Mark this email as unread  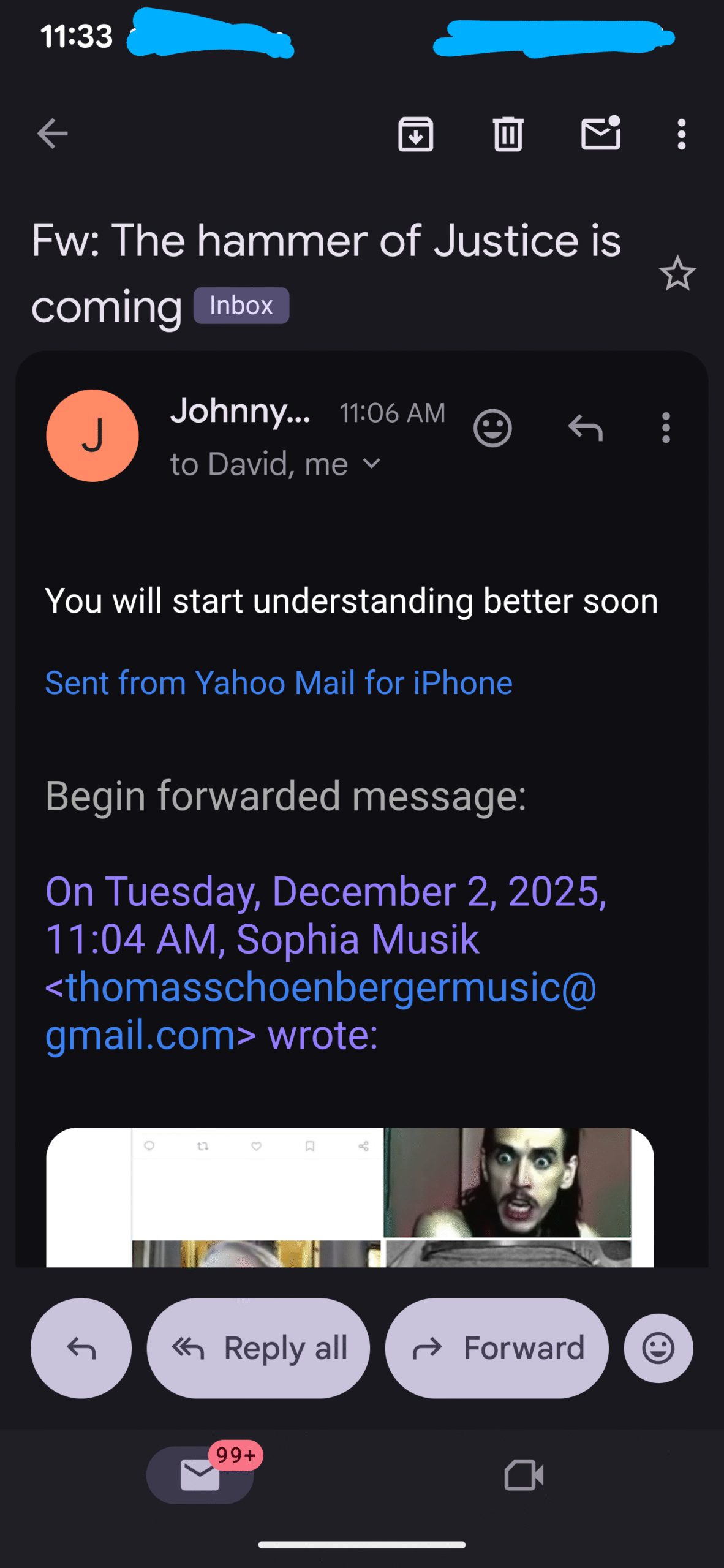[600, 133]
